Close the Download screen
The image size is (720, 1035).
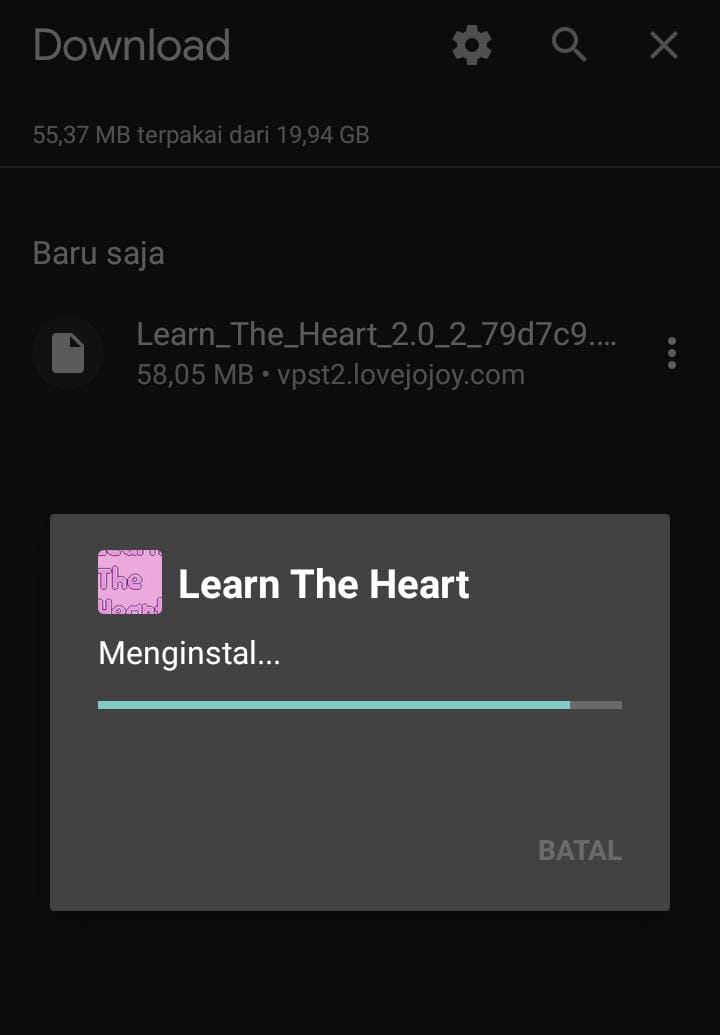664,46
